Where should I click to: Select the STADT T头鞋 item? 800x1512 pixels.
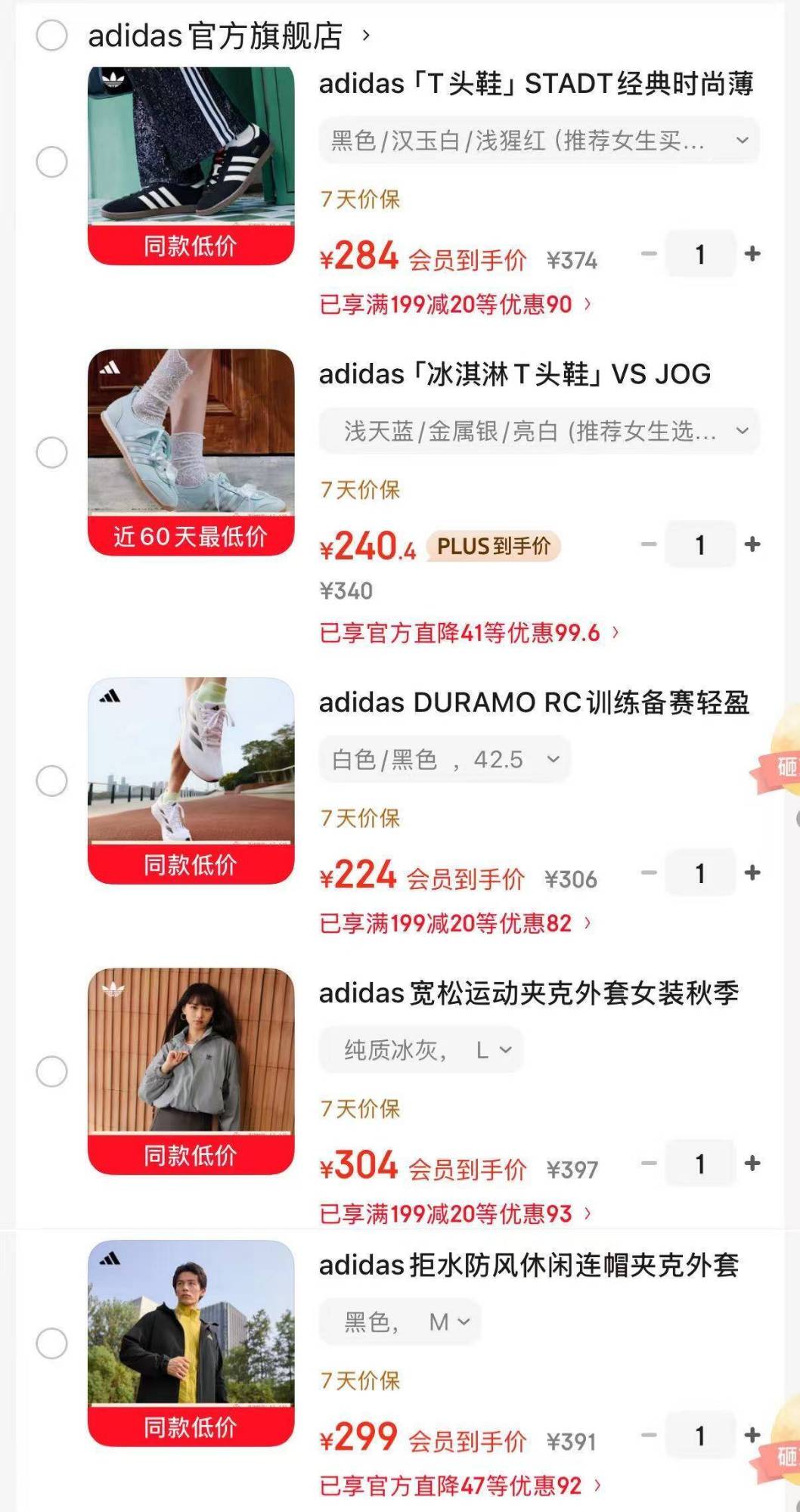point(51,162)
